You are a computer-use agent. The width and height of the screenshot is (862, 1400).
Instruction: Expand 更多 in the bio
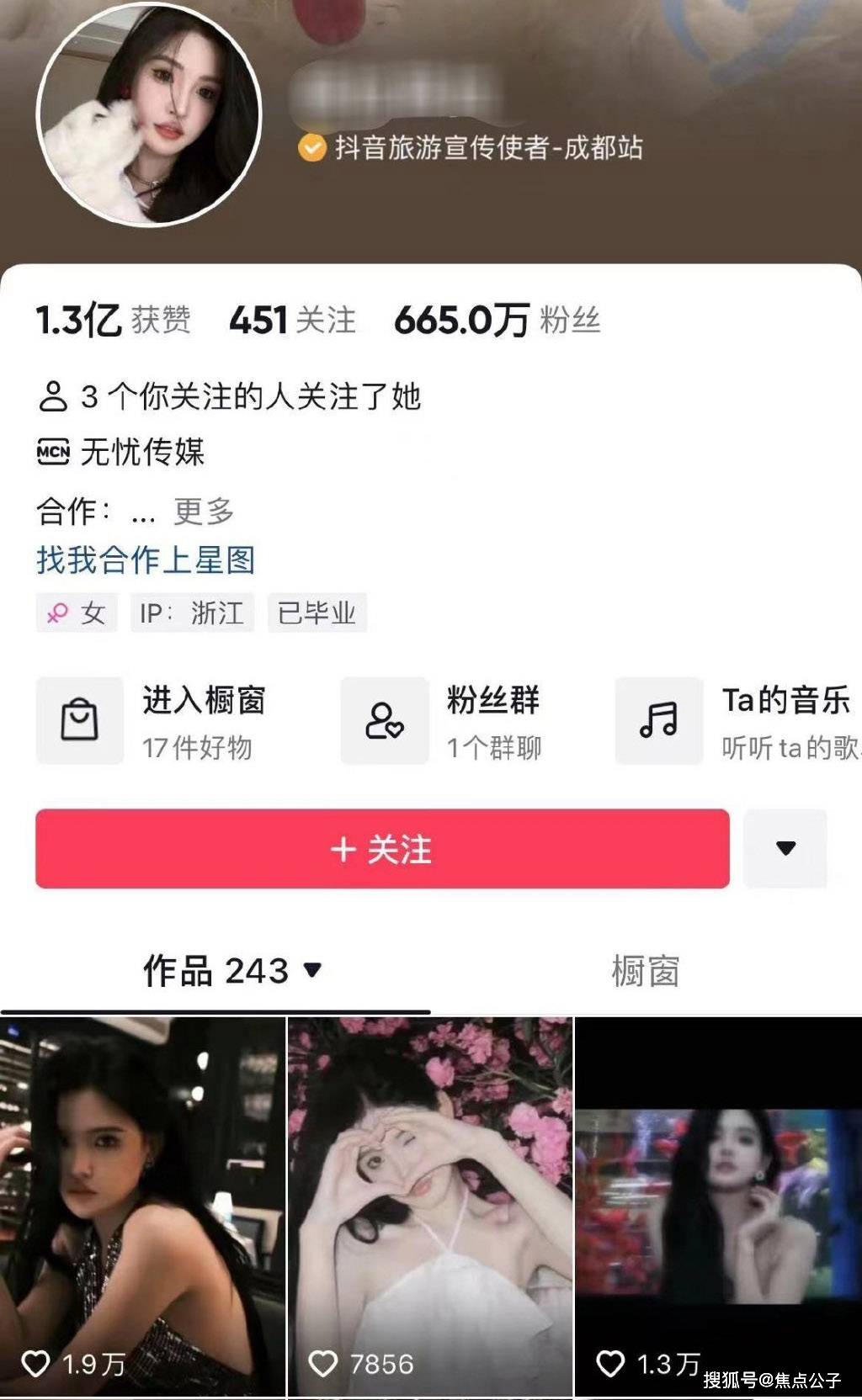click(x=203, y=511)
